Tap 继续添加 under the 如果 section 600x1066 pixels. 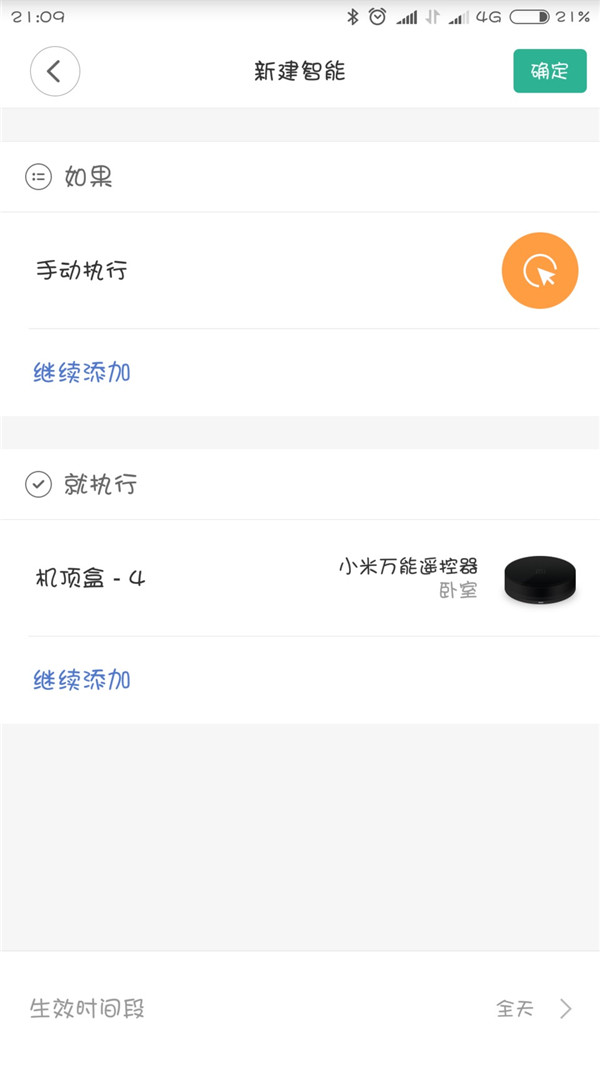[82, 373]
